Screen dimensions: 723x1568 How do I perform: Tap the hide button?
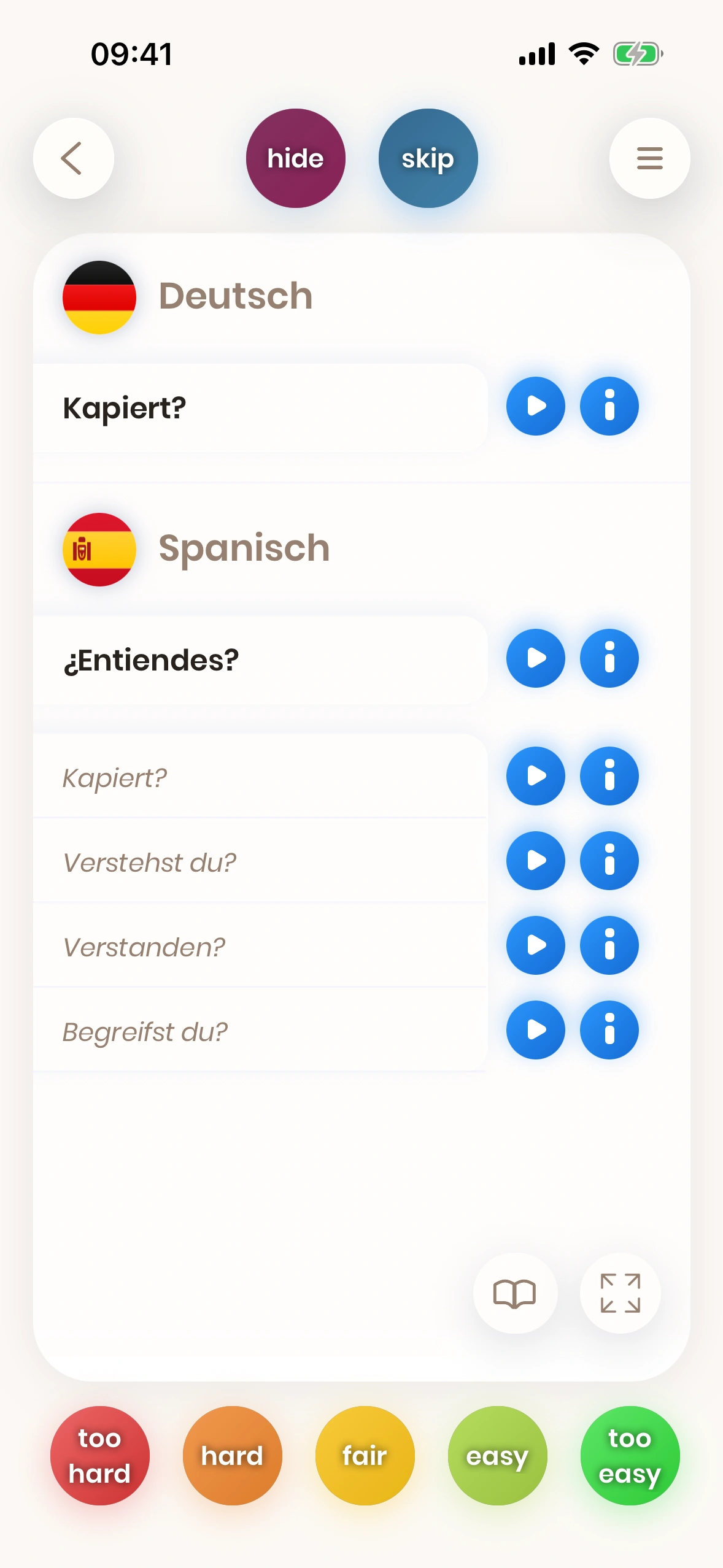click(295, 158)
